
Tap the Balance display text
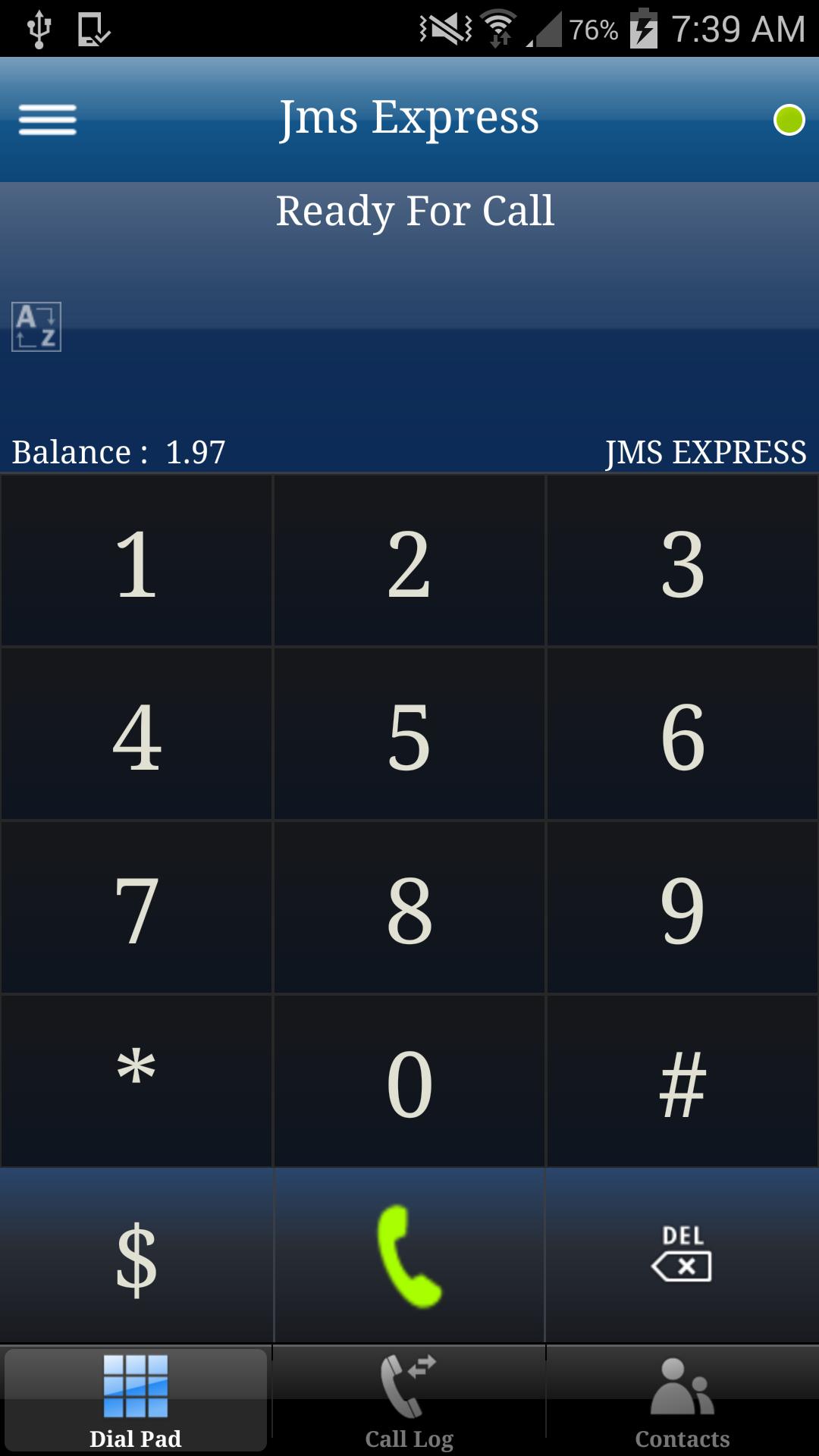[x=118, y=452]
